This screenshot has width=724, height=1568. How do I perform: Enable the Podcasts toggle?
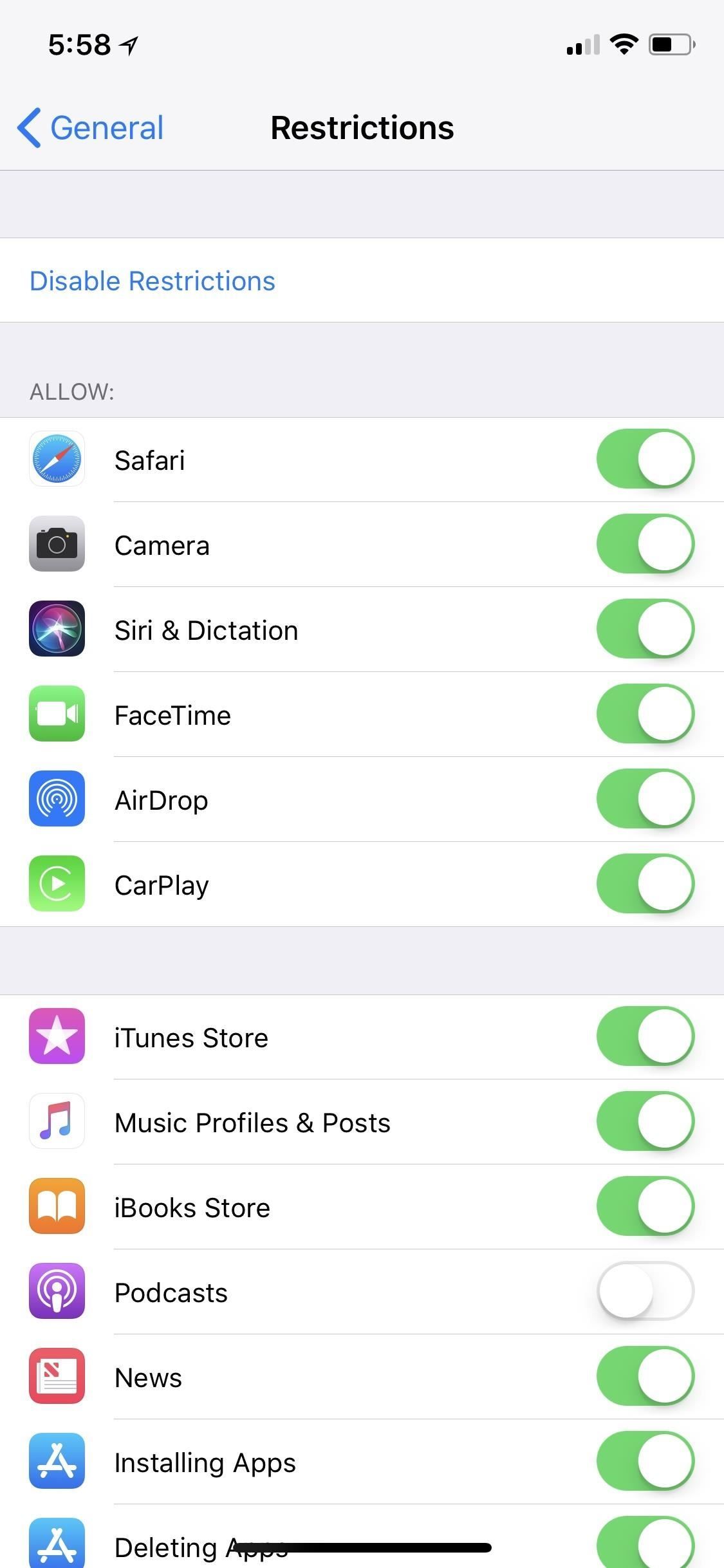pos(645,1291)
